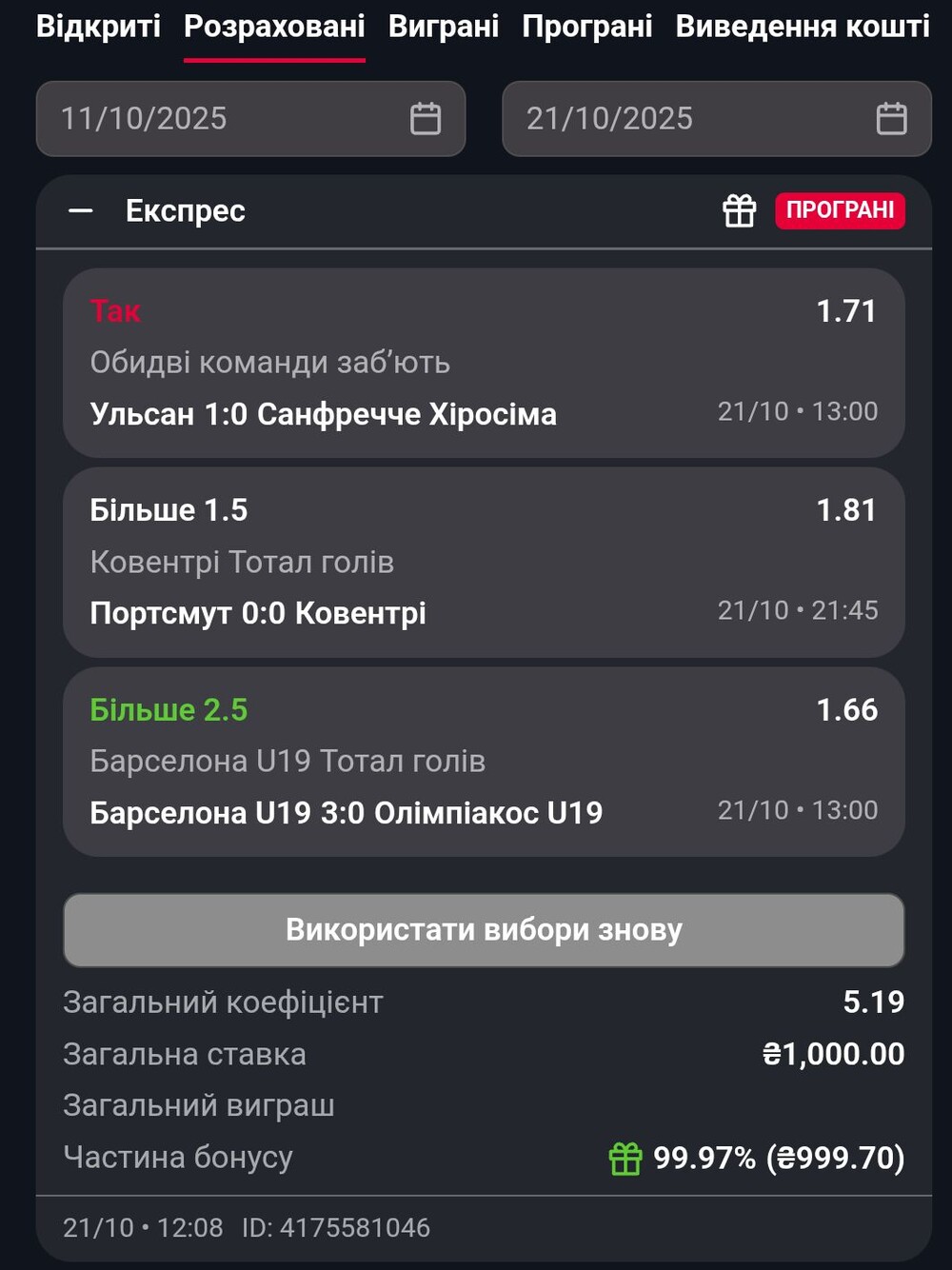Select the Розраховані tab
The height and width of the screenshot is (1270, 952).
(274, 27)
